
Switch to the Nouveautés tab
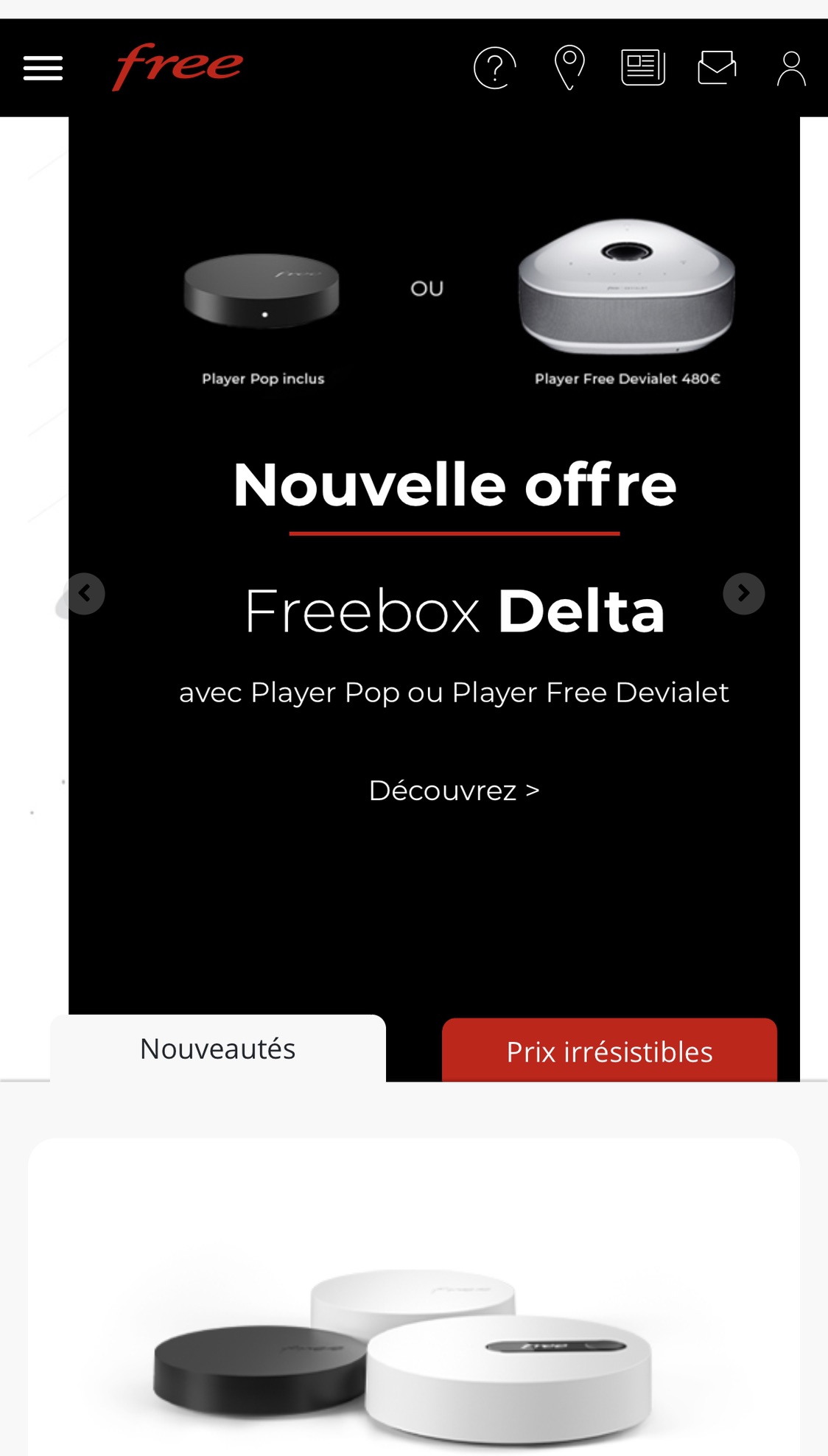pyautogui.click(x=218, y=1049)
